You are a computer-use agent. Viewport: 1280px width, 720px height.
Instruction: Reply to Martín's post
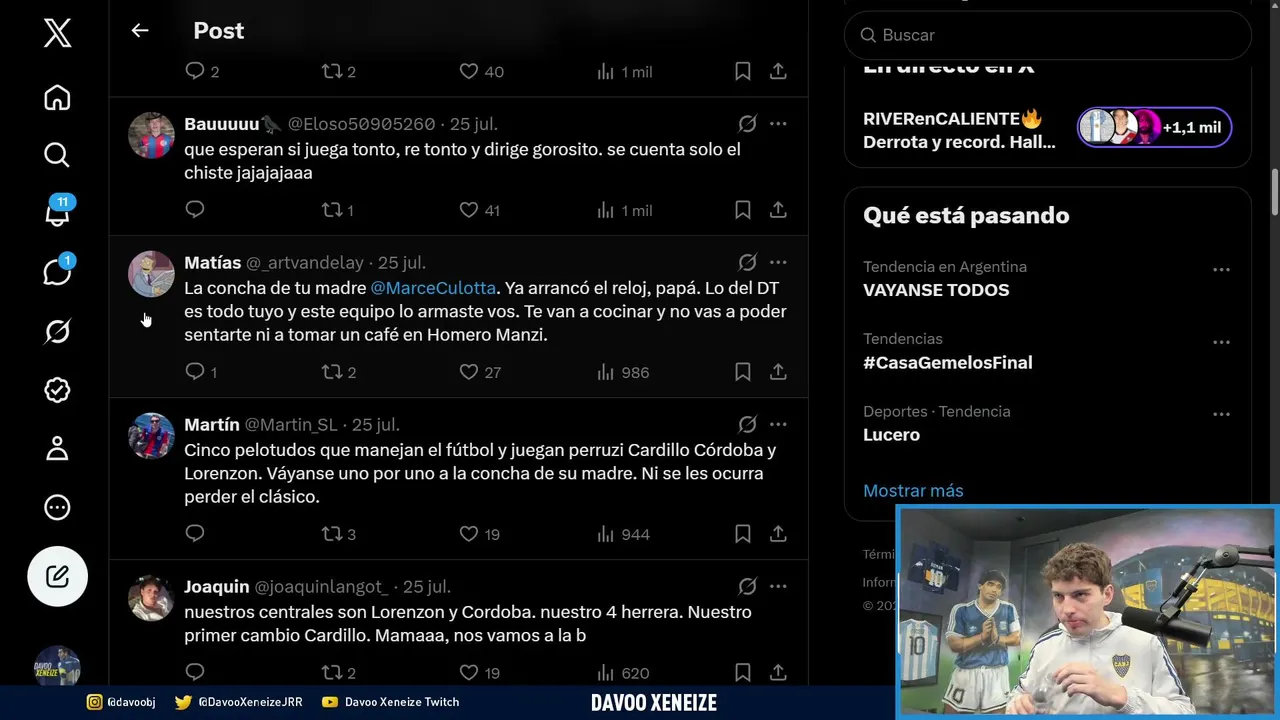tap(195, 534)
